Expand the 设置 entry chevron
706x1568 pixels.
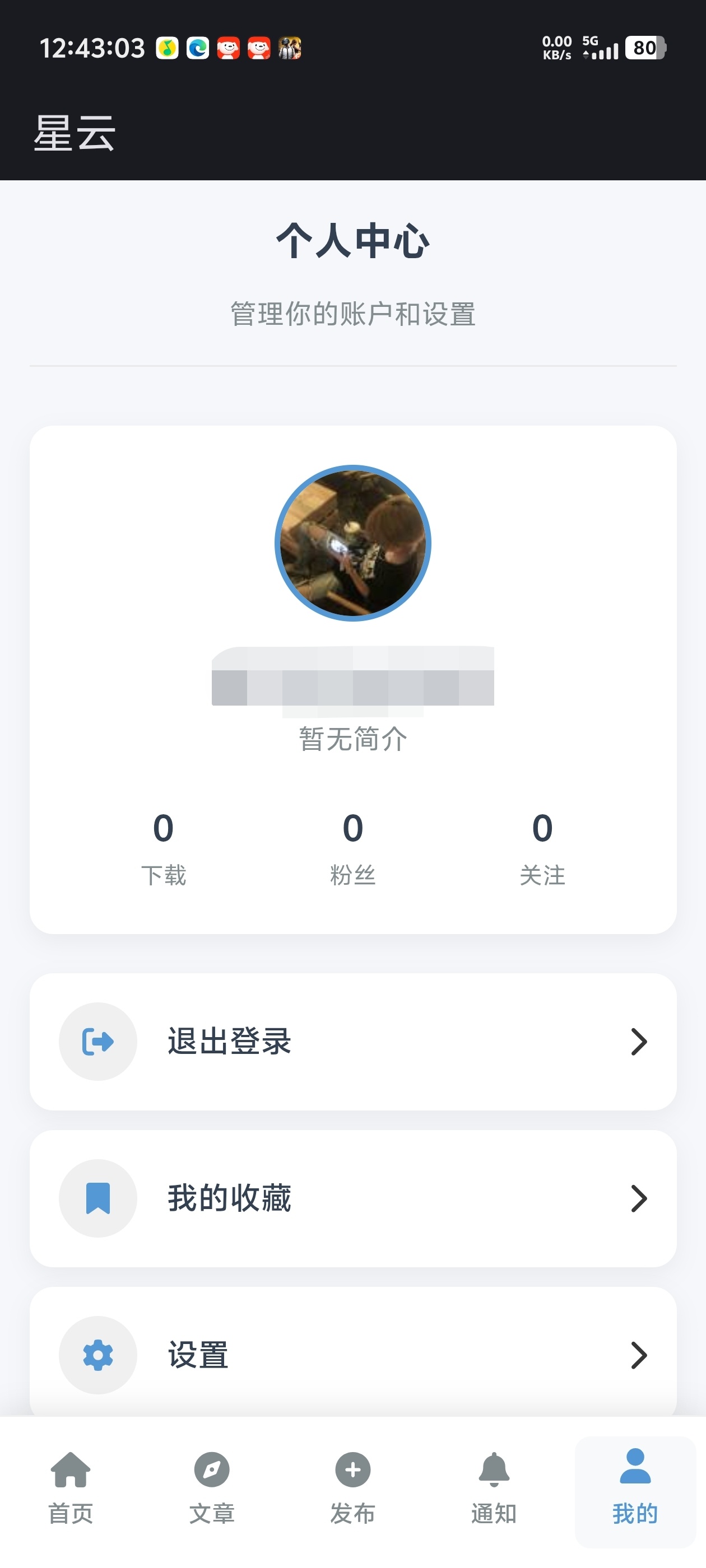coord(639,1356)
